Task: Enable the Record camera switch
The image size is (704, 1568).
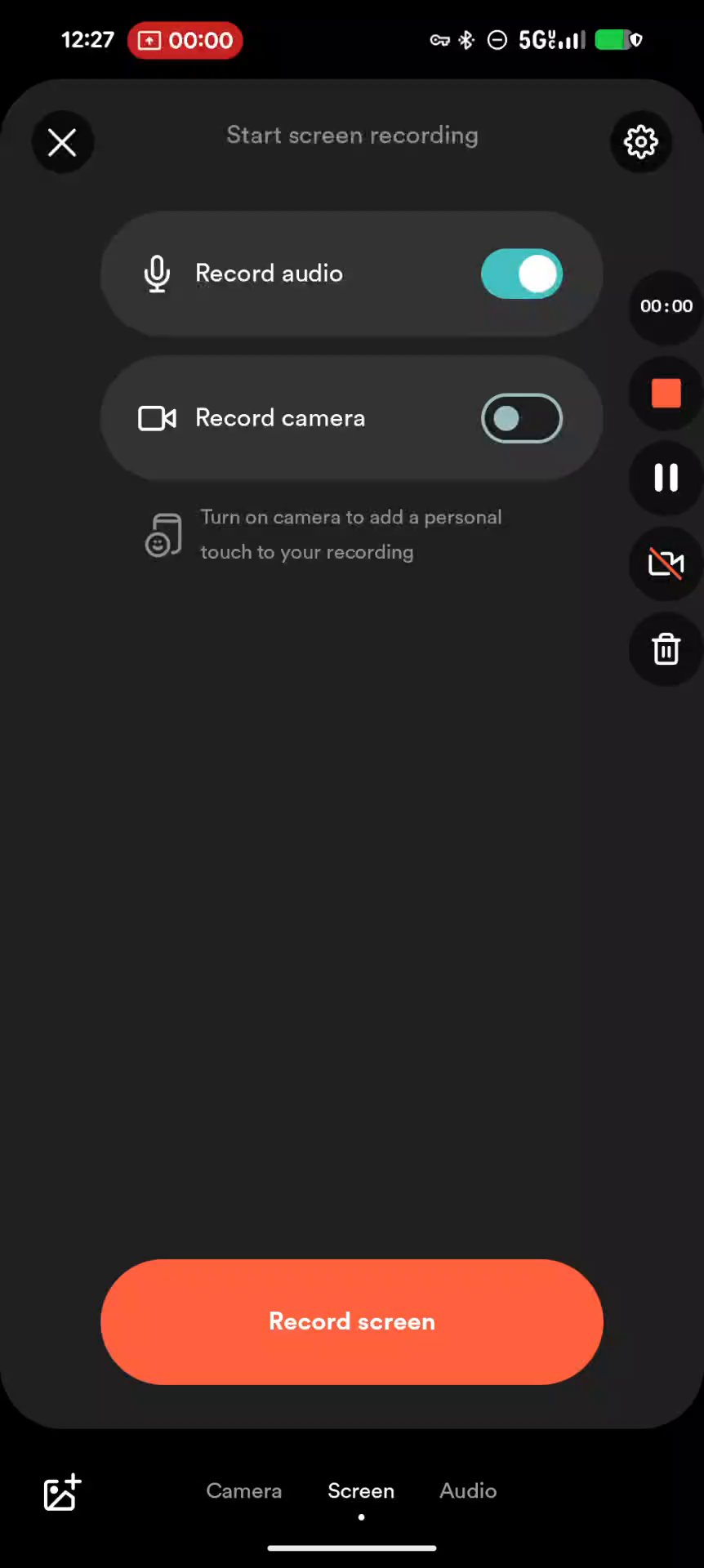Action: tap(521, 418)
